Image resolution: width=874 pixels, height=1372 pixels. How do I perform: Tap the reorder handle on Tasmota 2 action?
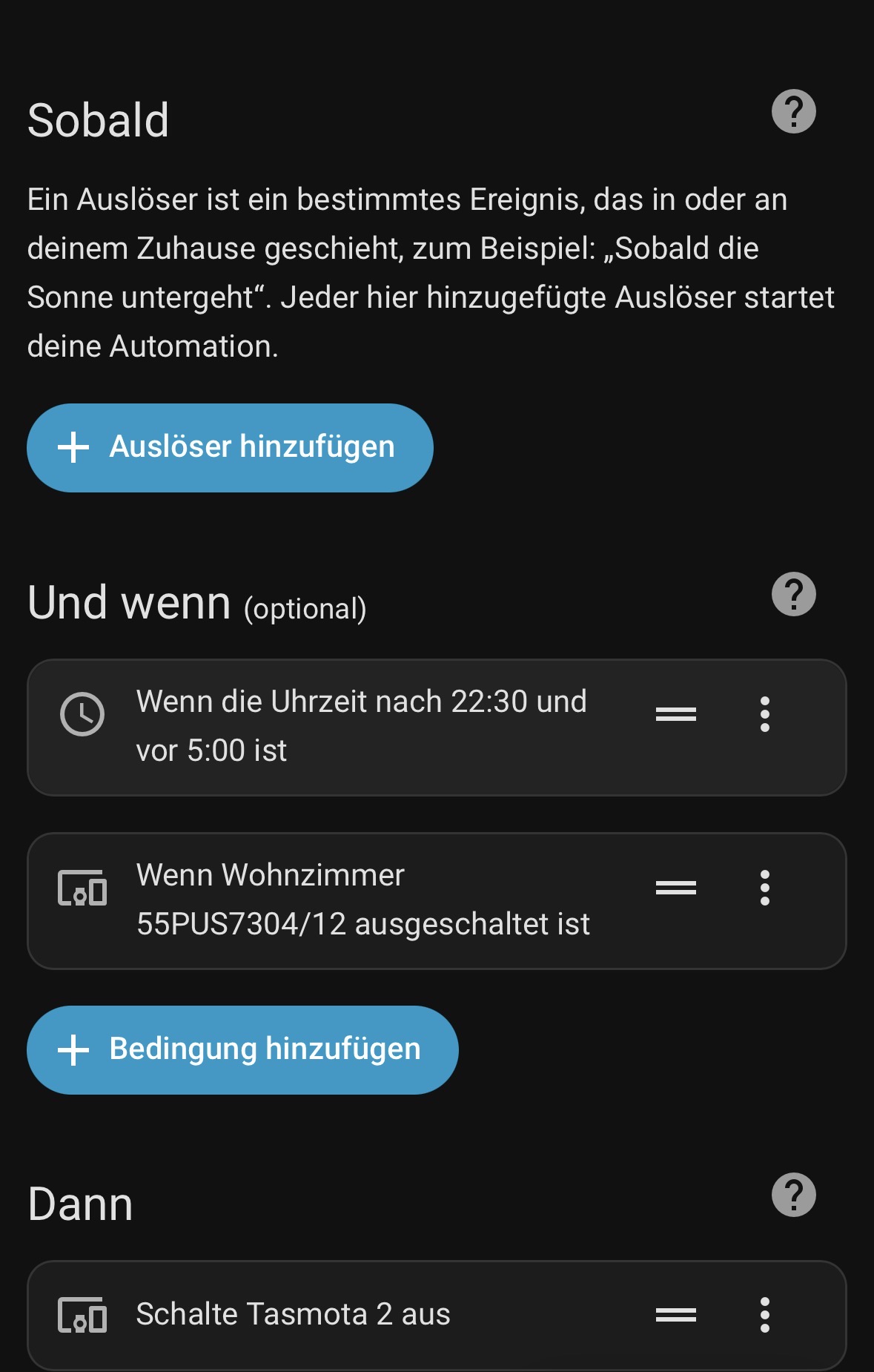(x=675, y=1315)
